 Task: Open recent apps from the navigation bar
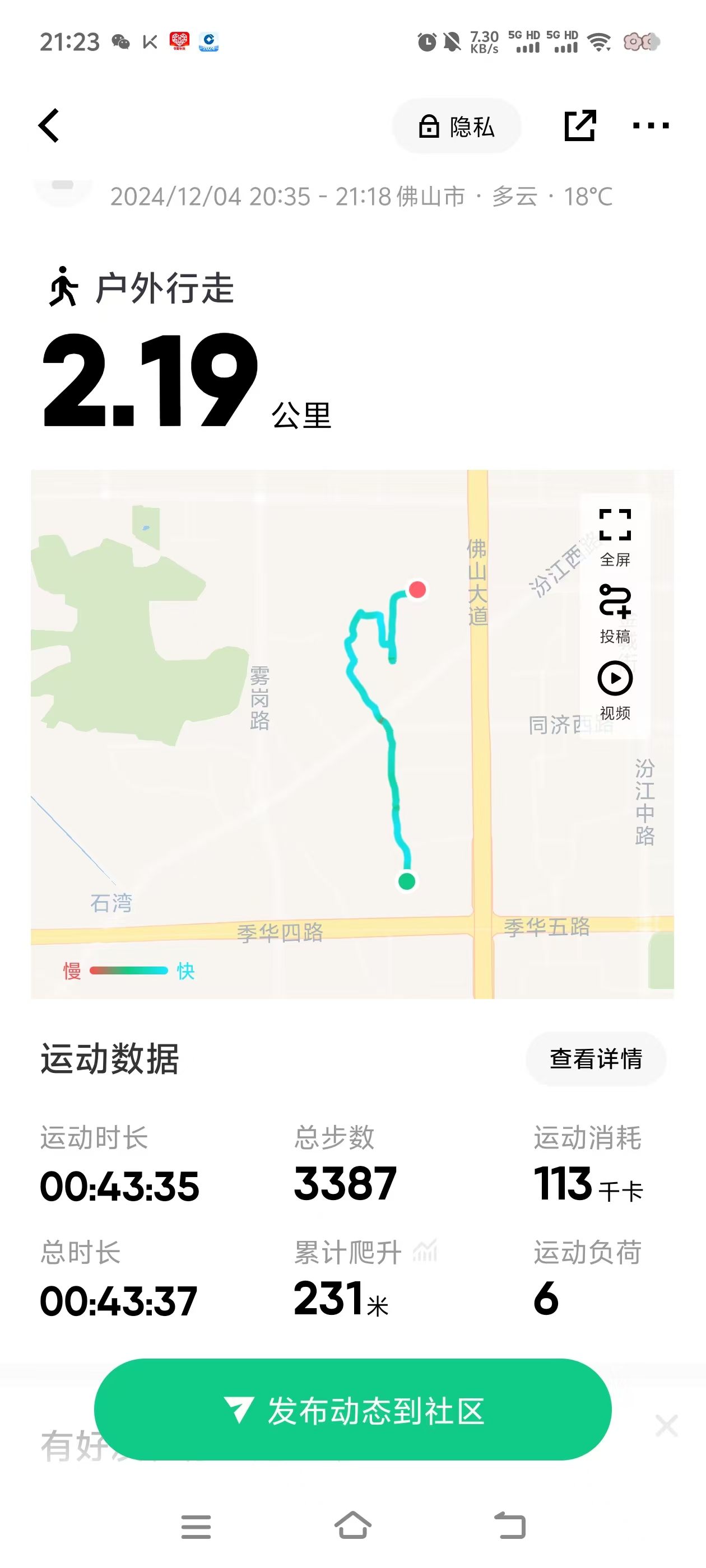[x=196, y=1527]
